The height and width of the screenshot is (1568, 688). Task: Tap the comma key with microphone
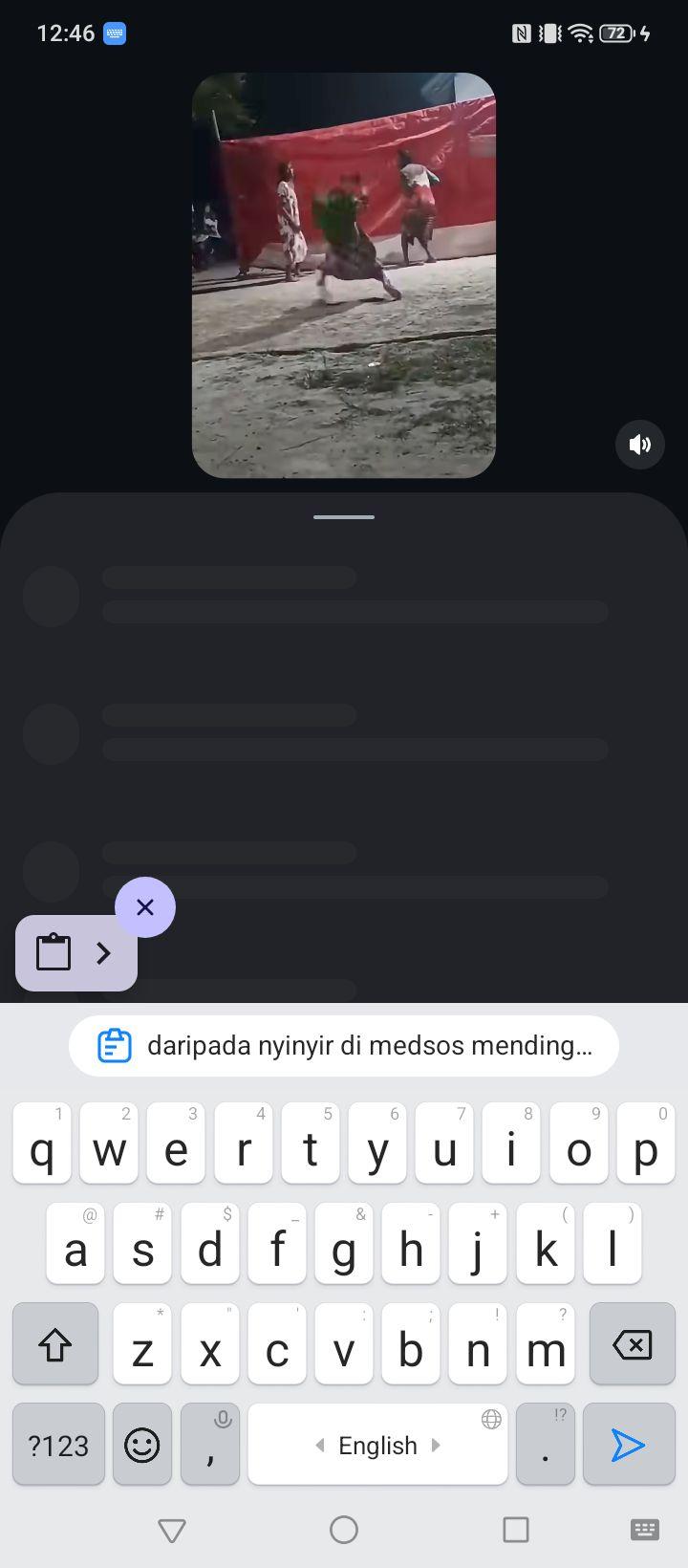click(209, 1444)
